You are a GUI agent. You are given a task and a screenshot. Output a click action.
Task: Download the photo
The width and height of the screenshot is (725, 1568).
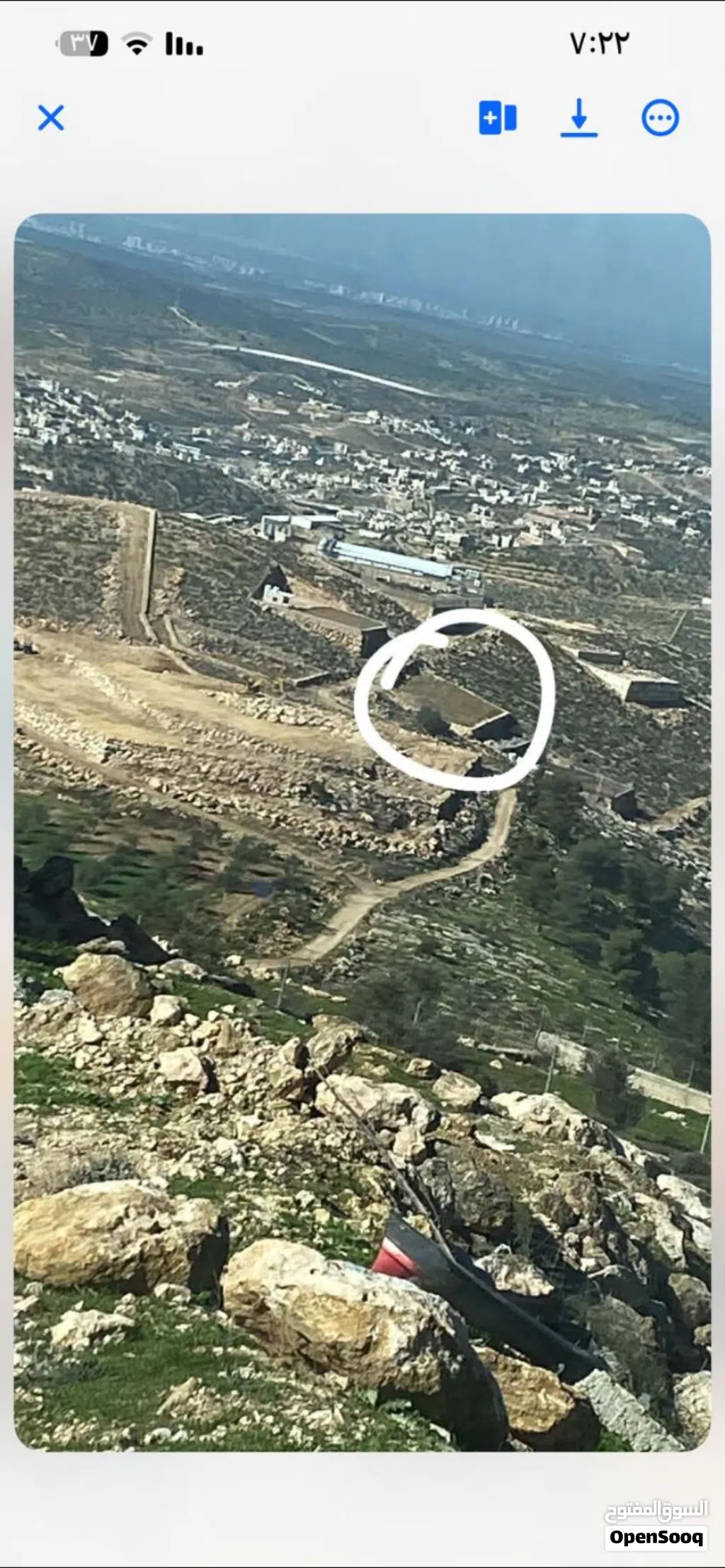(x=579, y=118)
